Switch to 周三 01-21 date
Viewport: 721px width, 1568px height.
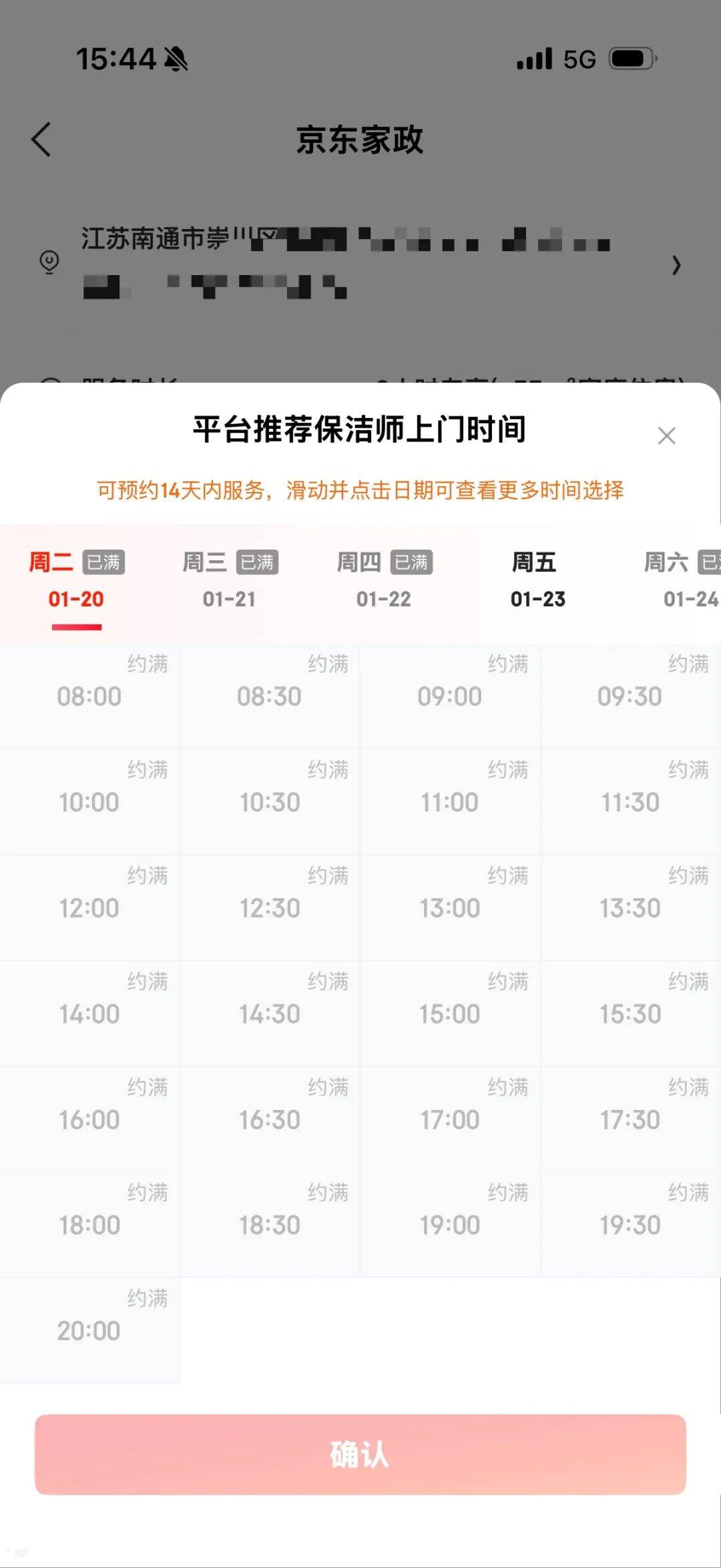230,580
